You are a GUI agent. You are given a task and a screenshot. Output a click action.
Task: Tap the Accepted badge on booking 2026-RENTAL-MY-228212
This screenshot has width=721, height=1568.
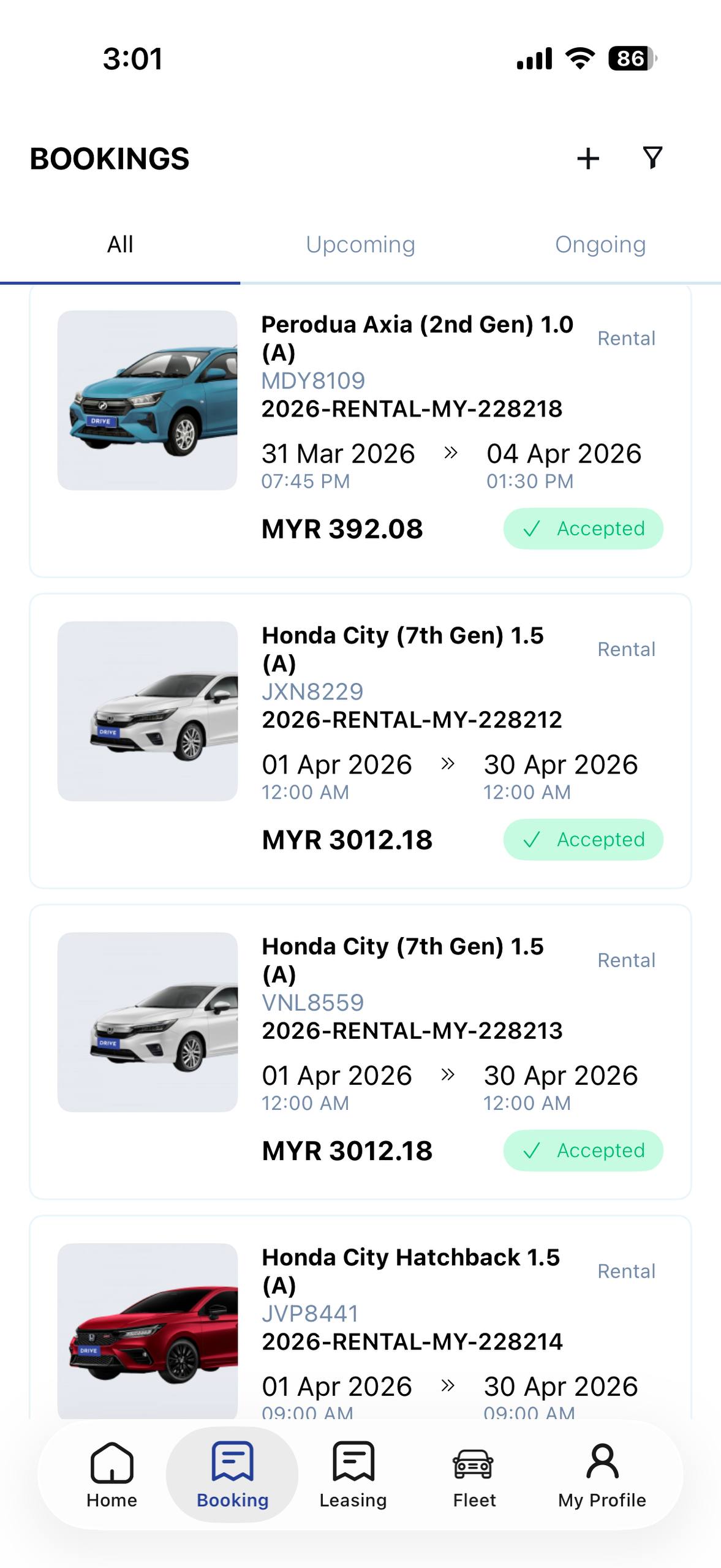(x=583, y=840)
